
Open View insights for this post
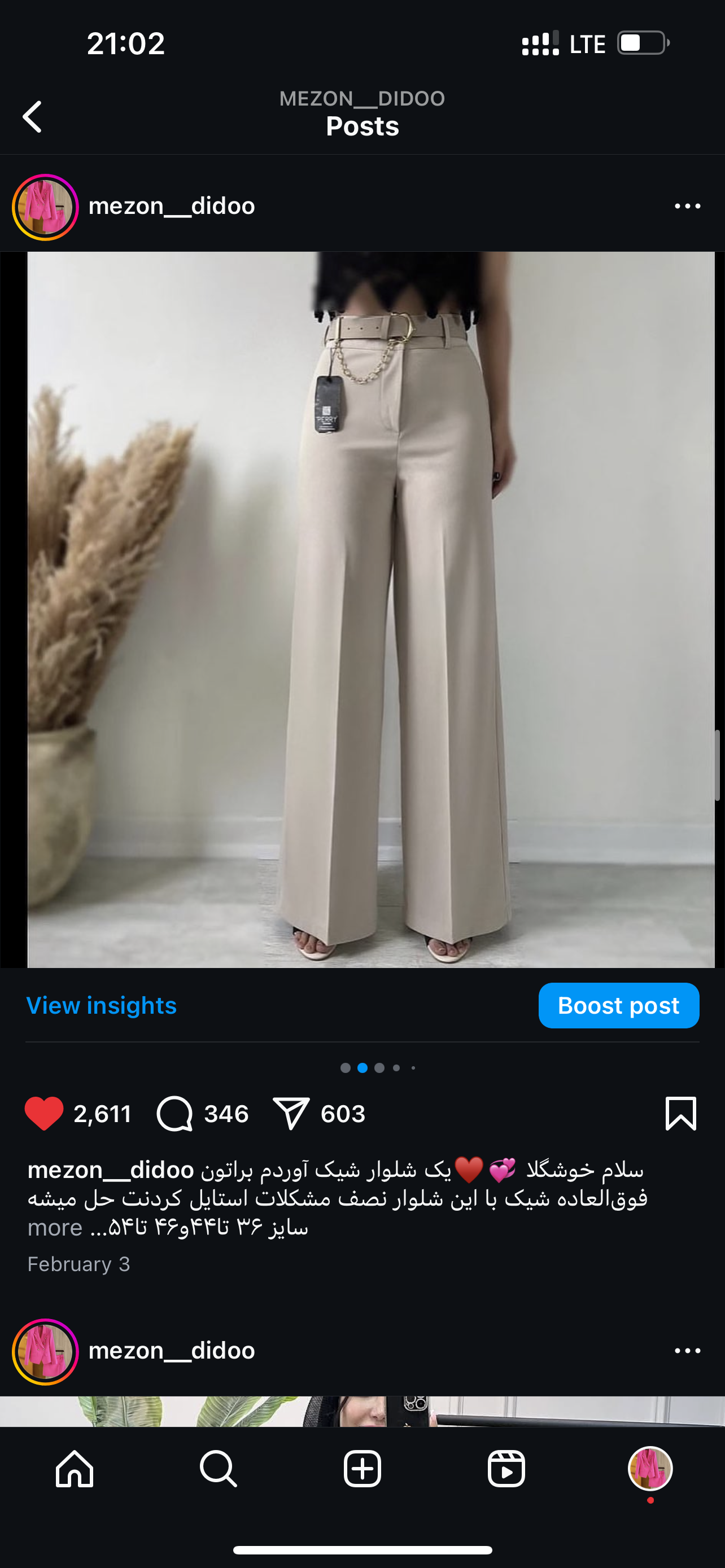point(102,1006)
